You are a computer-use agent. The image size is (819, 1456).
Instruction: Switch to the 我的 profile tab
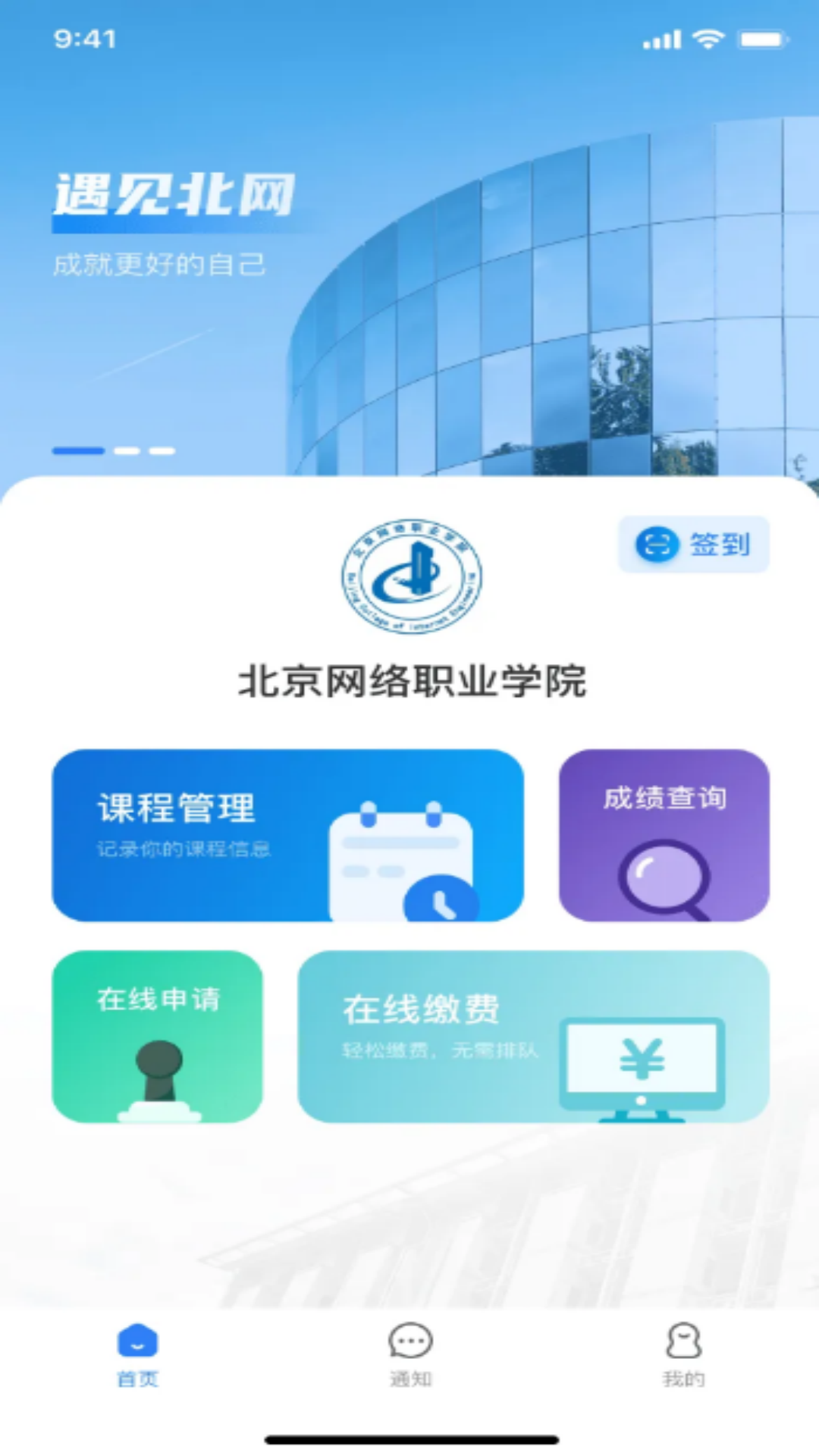(683, 1354)
